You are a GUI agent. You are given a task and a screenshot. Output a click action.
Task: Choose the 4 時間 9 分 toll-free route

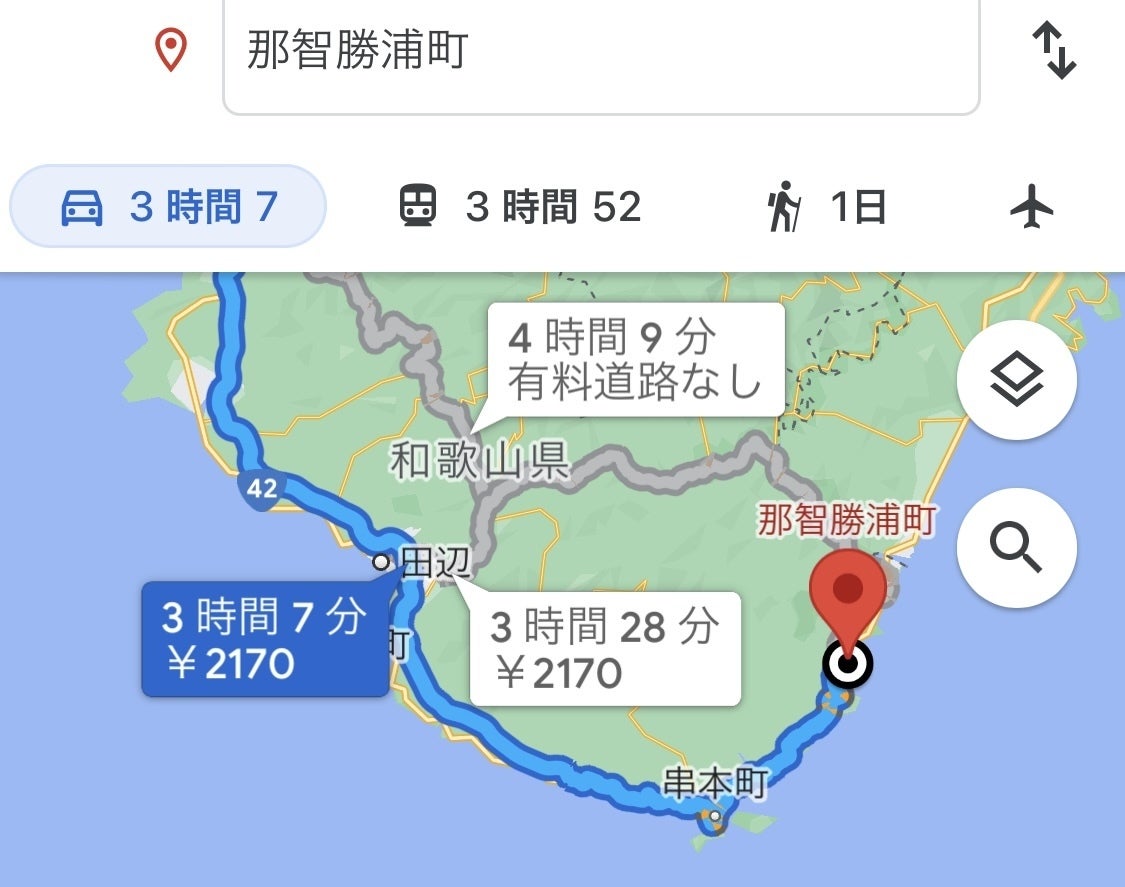coord(634,359)
